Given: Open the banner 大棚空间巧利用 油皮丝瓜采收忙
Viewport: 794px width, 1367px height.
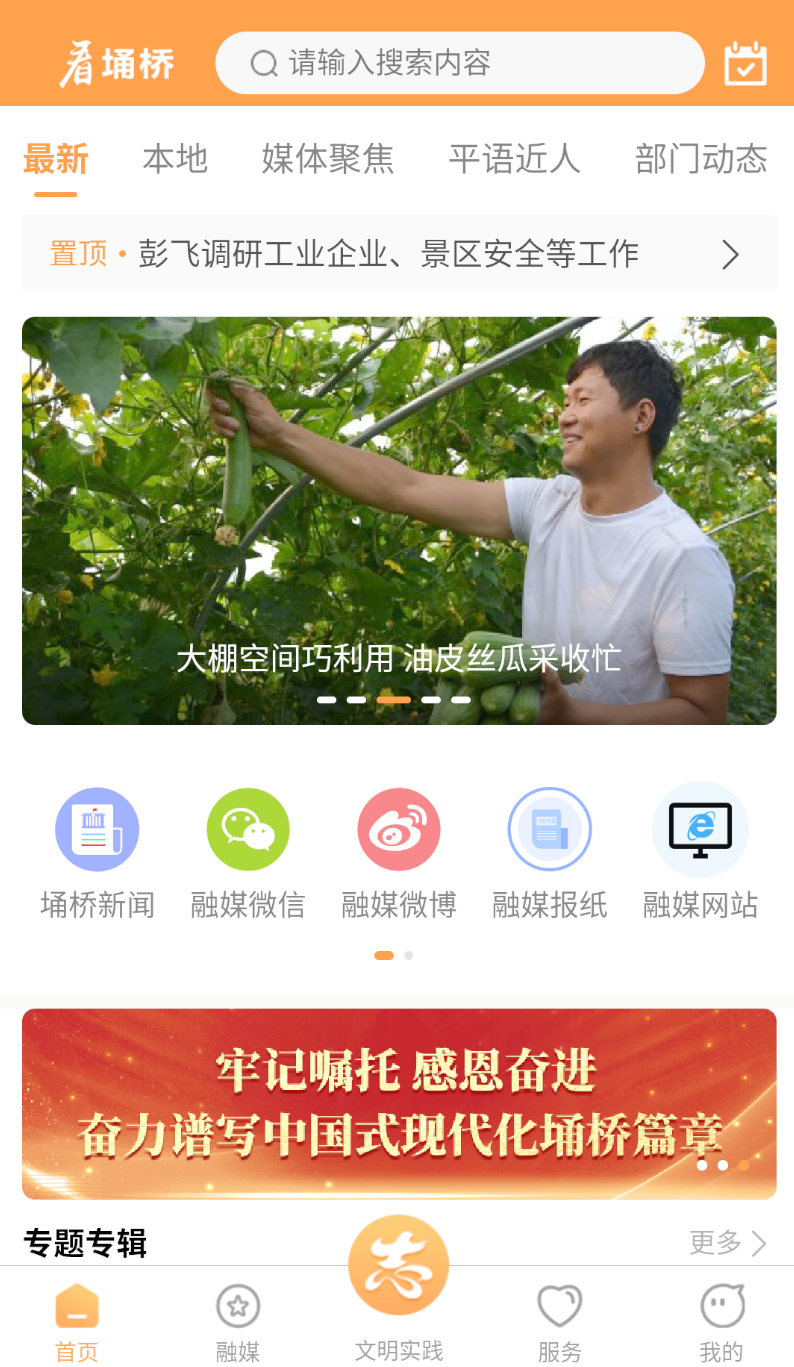Looking at the screenshot, I should [399, 520].
